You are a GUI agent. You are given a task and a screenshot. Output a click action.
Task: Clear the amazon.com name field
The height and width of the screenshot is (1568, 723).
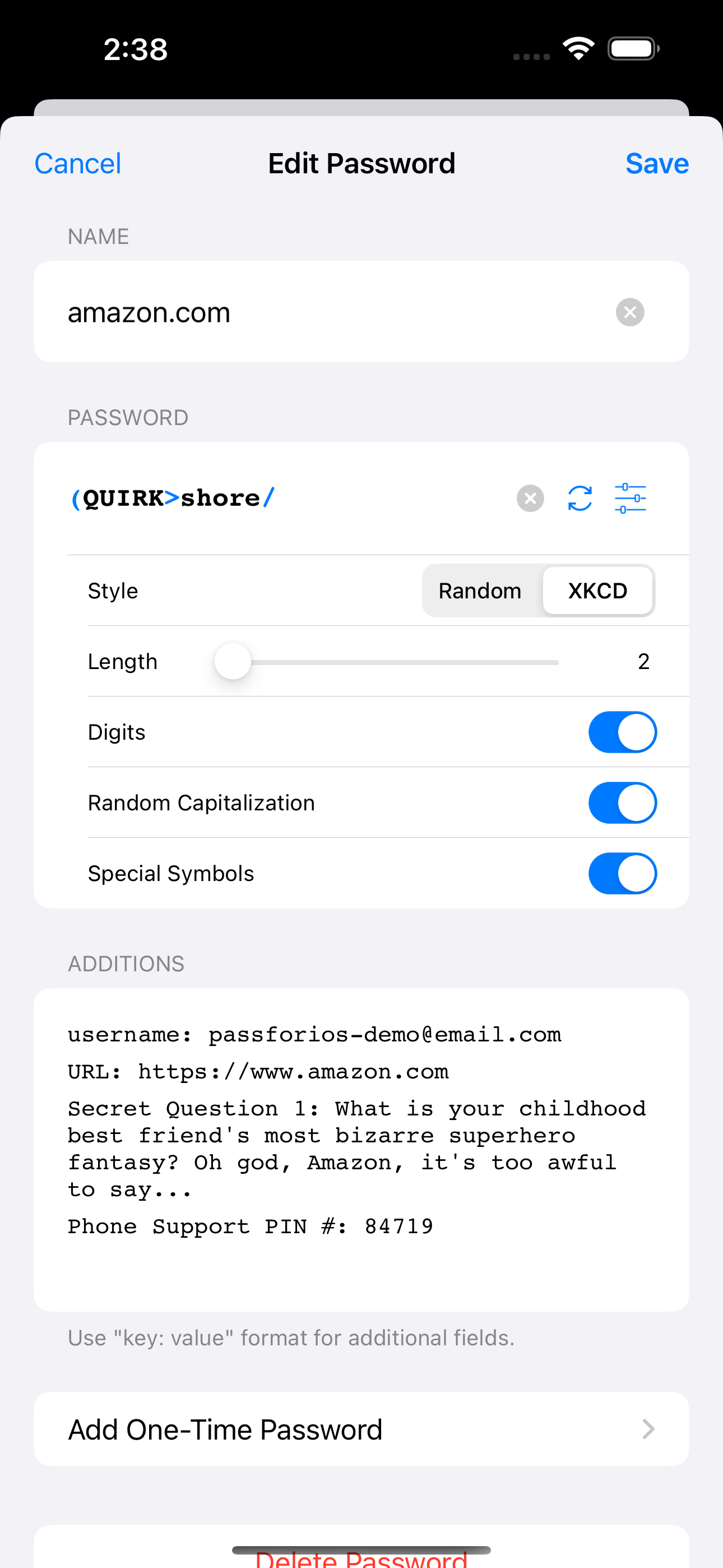click(630, 312)
